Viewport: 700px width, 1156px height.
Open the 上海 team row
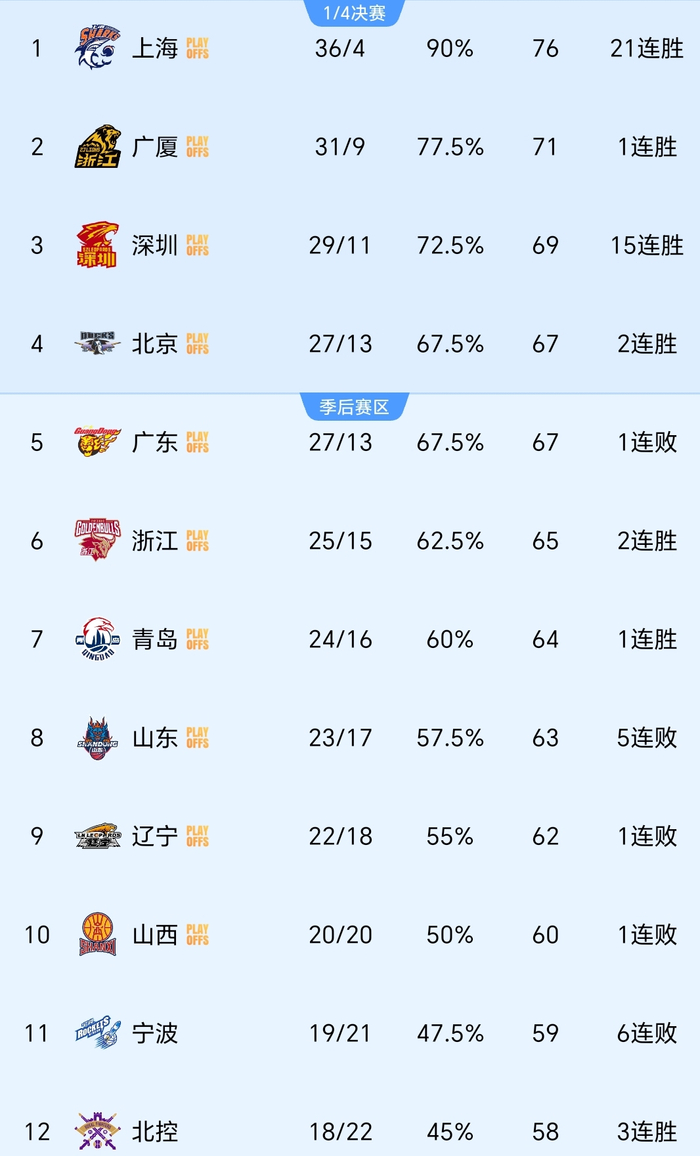pos(155,48)
